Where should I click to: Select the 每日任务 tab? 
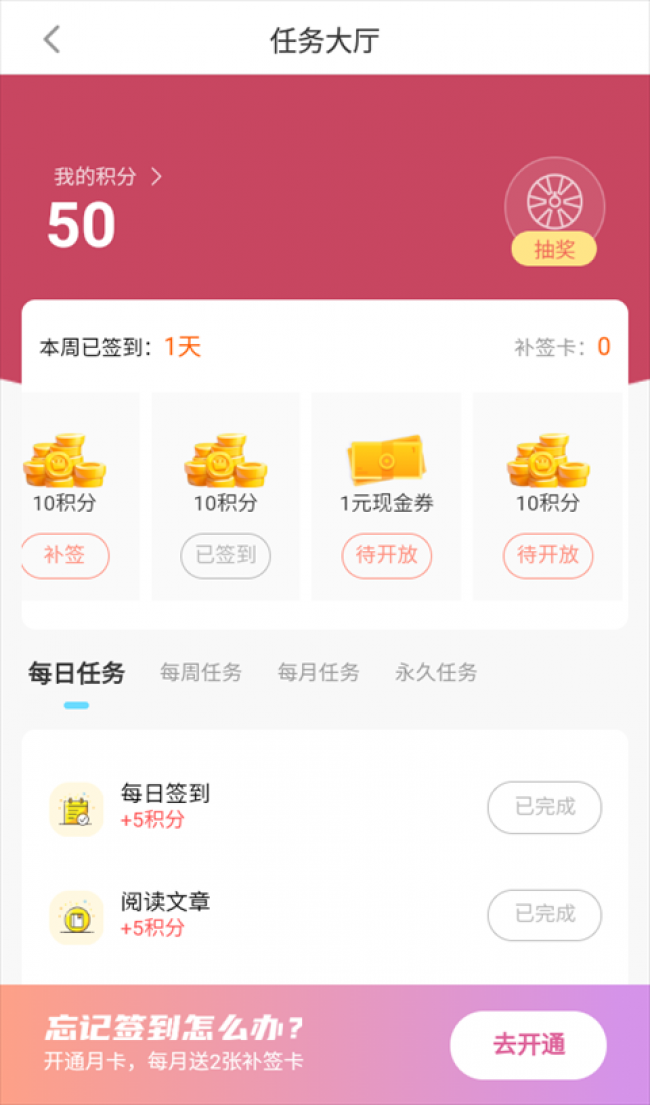coord(76,673)
